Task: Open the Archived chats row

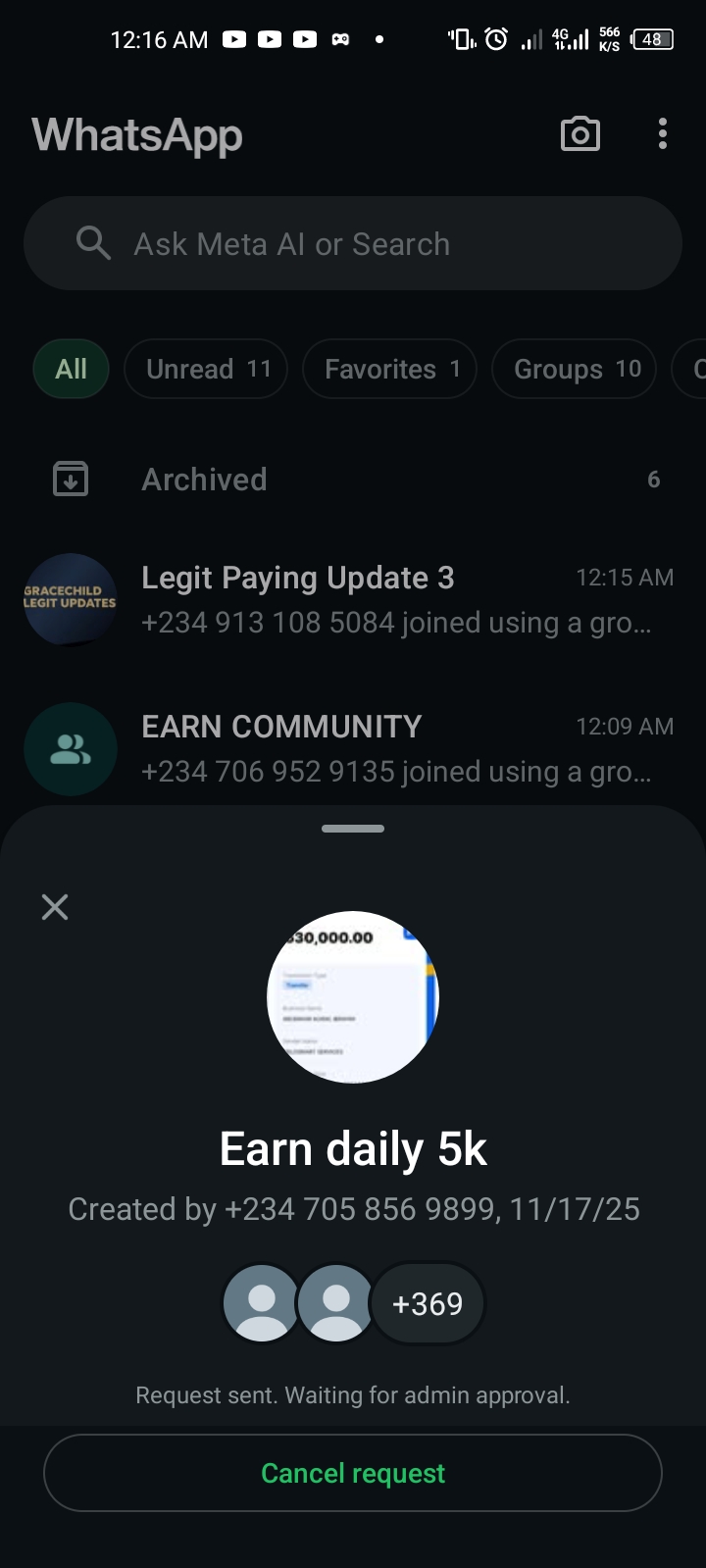Action: (x=353, y=480)
